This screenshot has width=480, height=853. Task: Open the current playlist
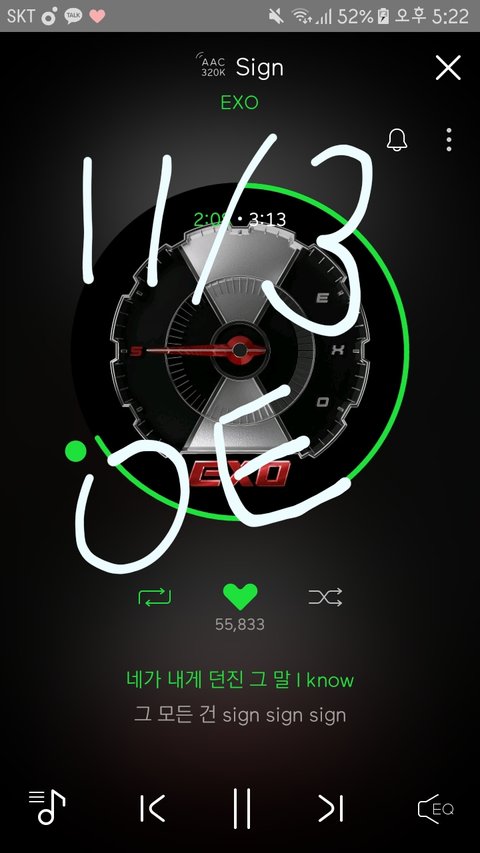pyautogui.click(x=47, y=807)
